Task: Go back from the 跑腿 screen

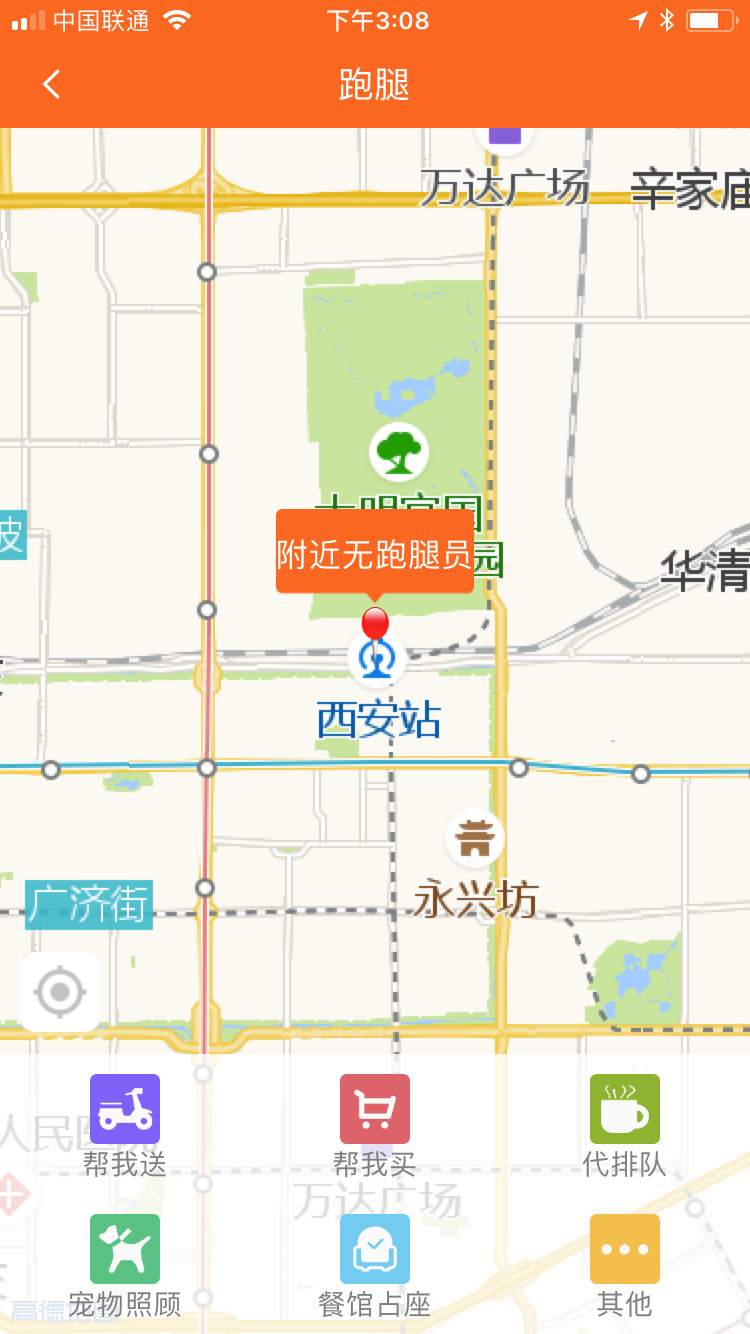Action: tap(52, 85)
